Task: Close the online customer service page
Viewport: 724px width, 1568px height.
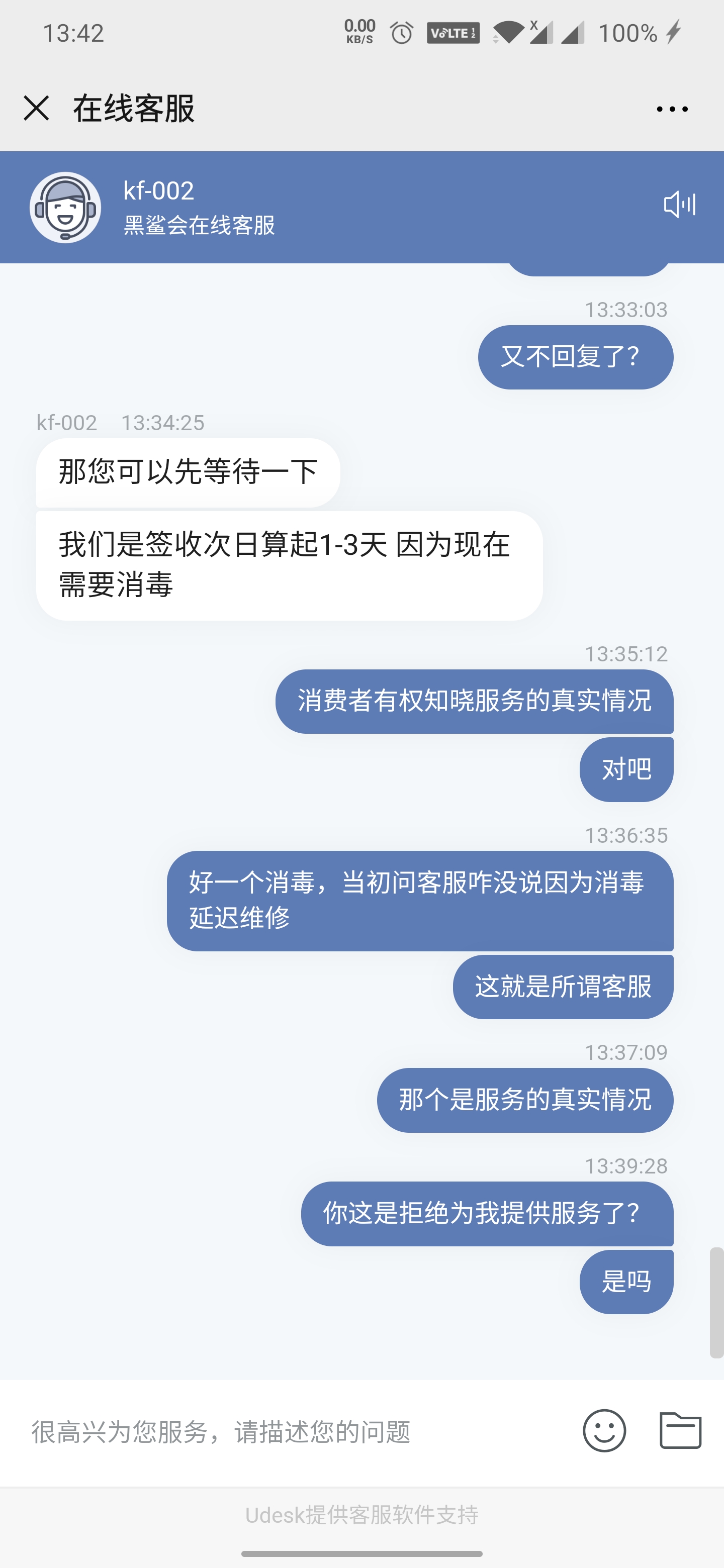Action: point(36,109)
